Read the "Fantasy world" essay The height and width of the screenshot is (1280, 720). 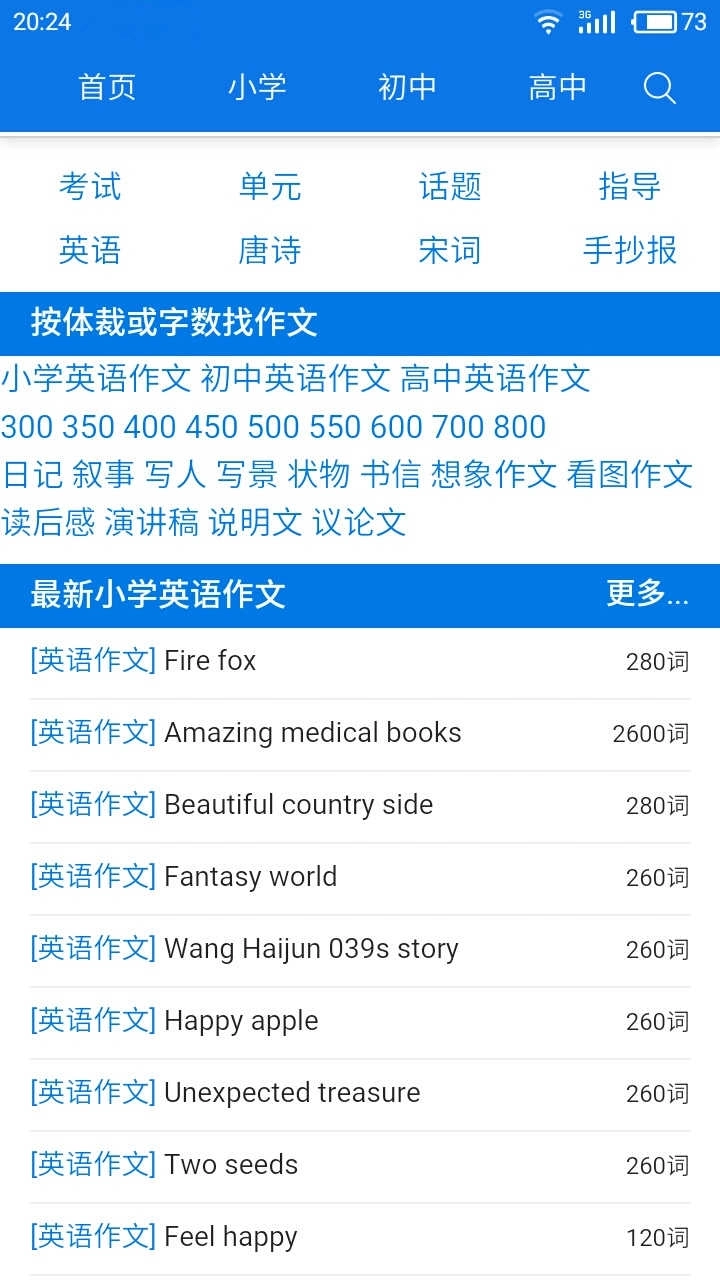pyautogui.click(x=250, y=877)
